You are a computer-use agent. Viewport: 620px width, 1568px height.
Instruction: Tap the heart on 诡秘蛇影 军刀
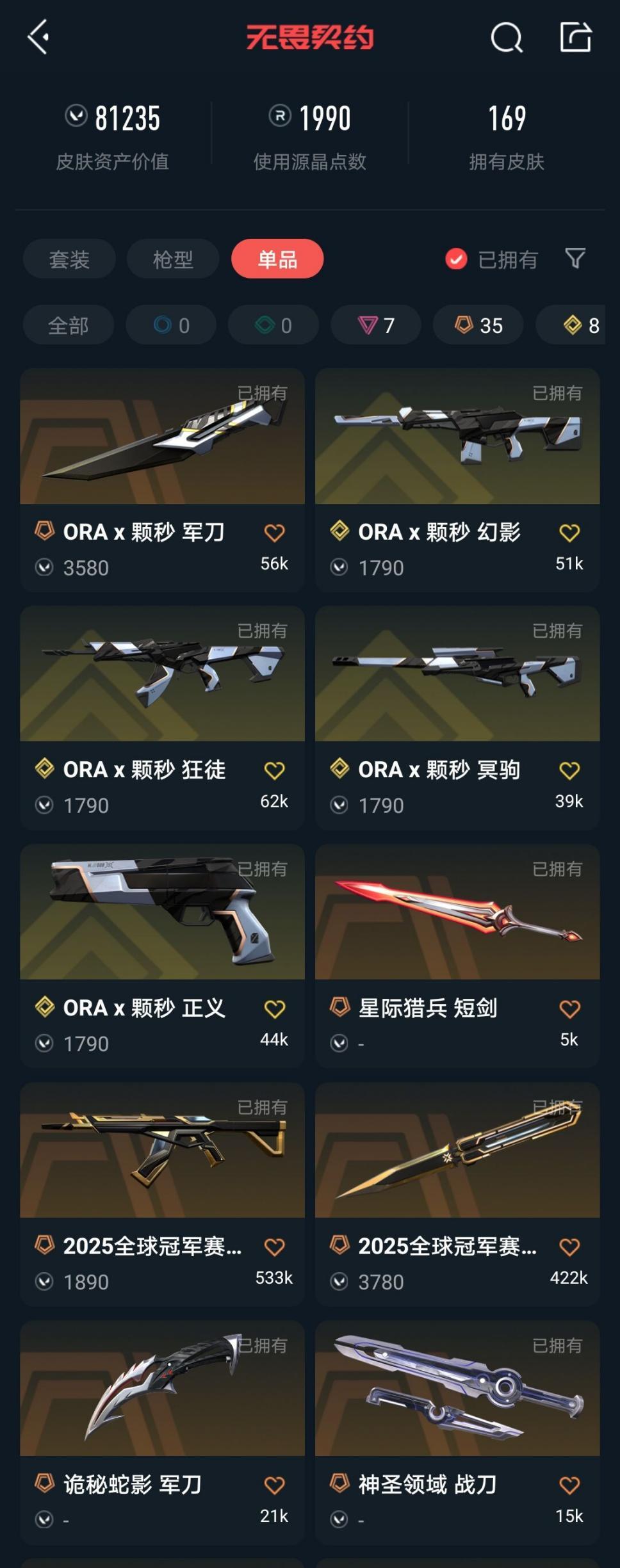274,1484
